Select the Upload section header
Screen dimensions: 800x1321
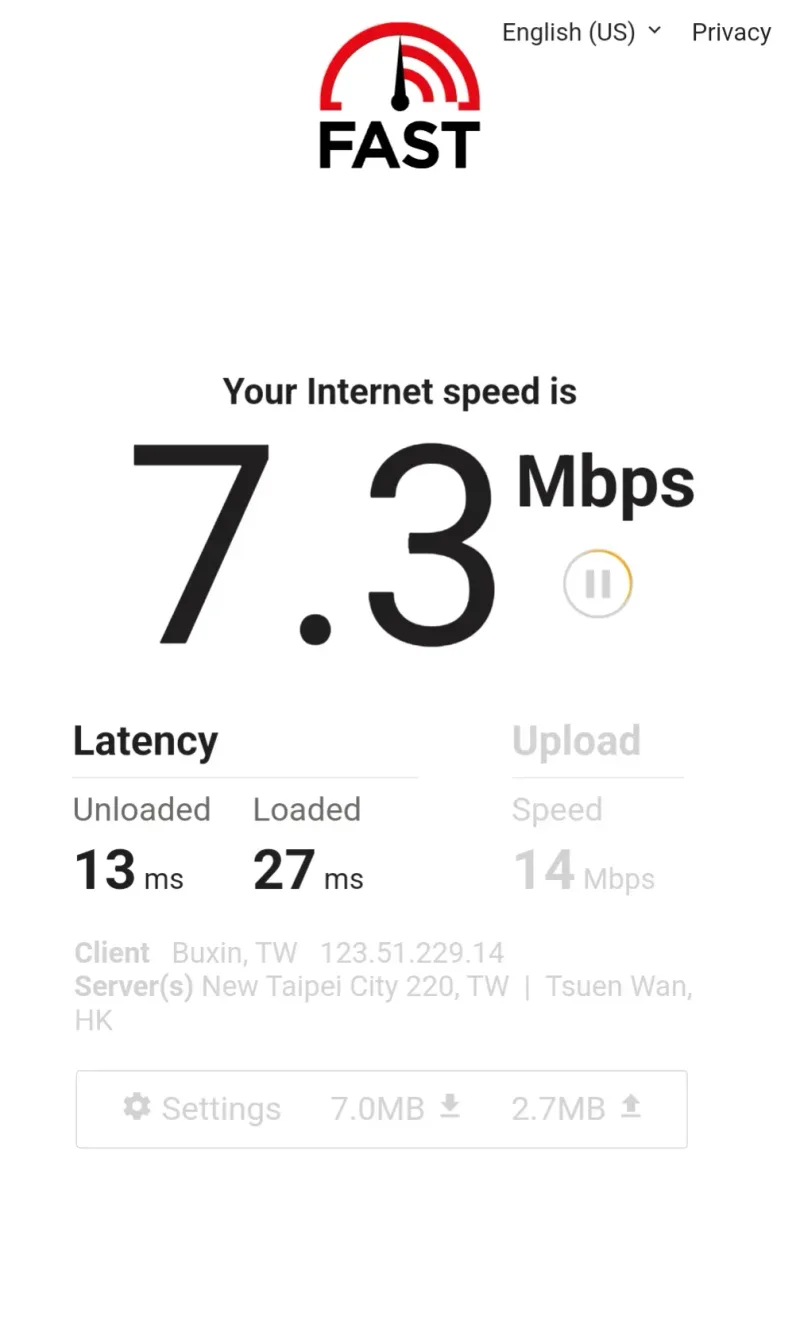tap(577, 741)
